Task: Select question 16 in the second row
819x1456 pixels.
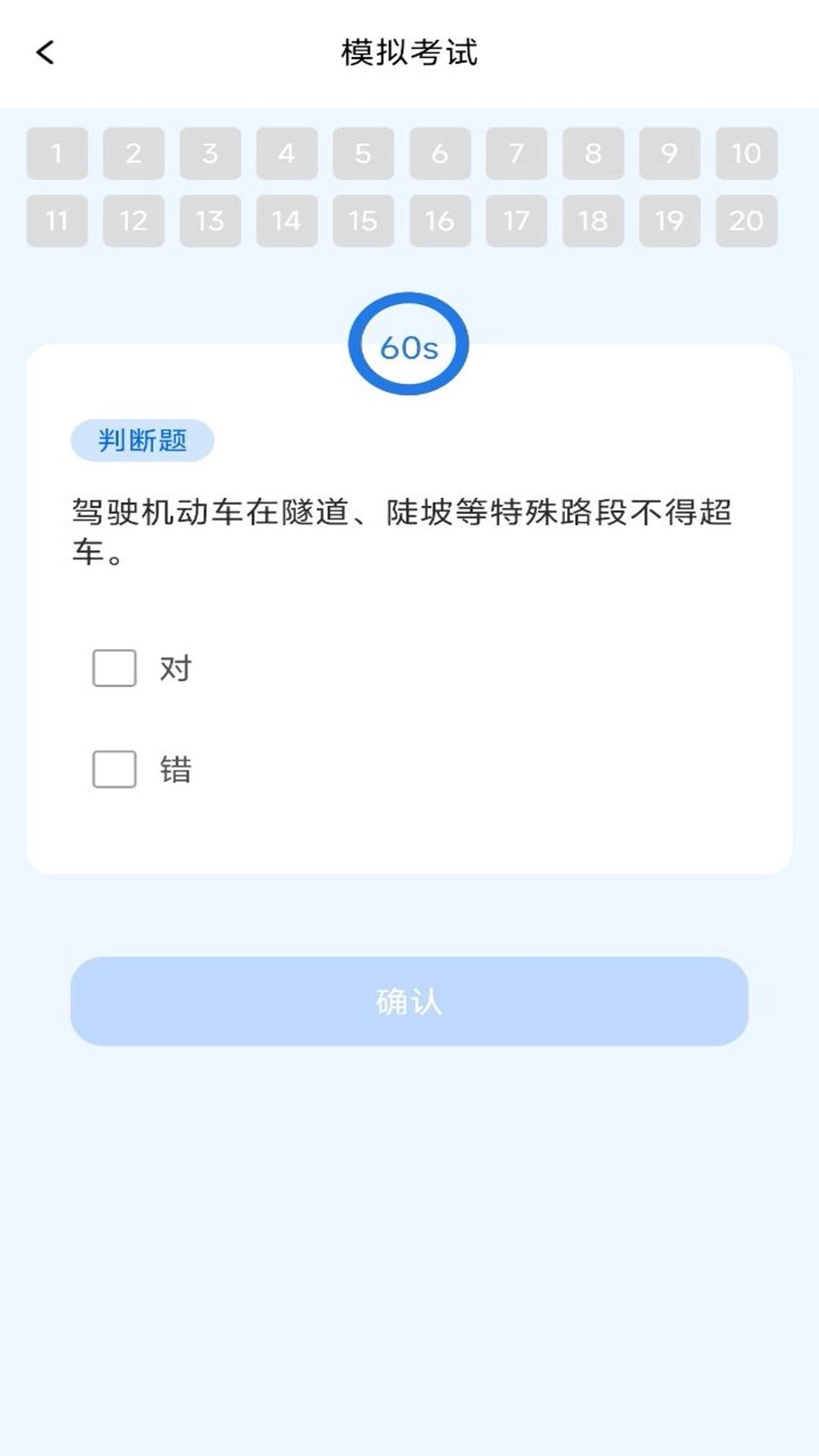Action: 439,221
